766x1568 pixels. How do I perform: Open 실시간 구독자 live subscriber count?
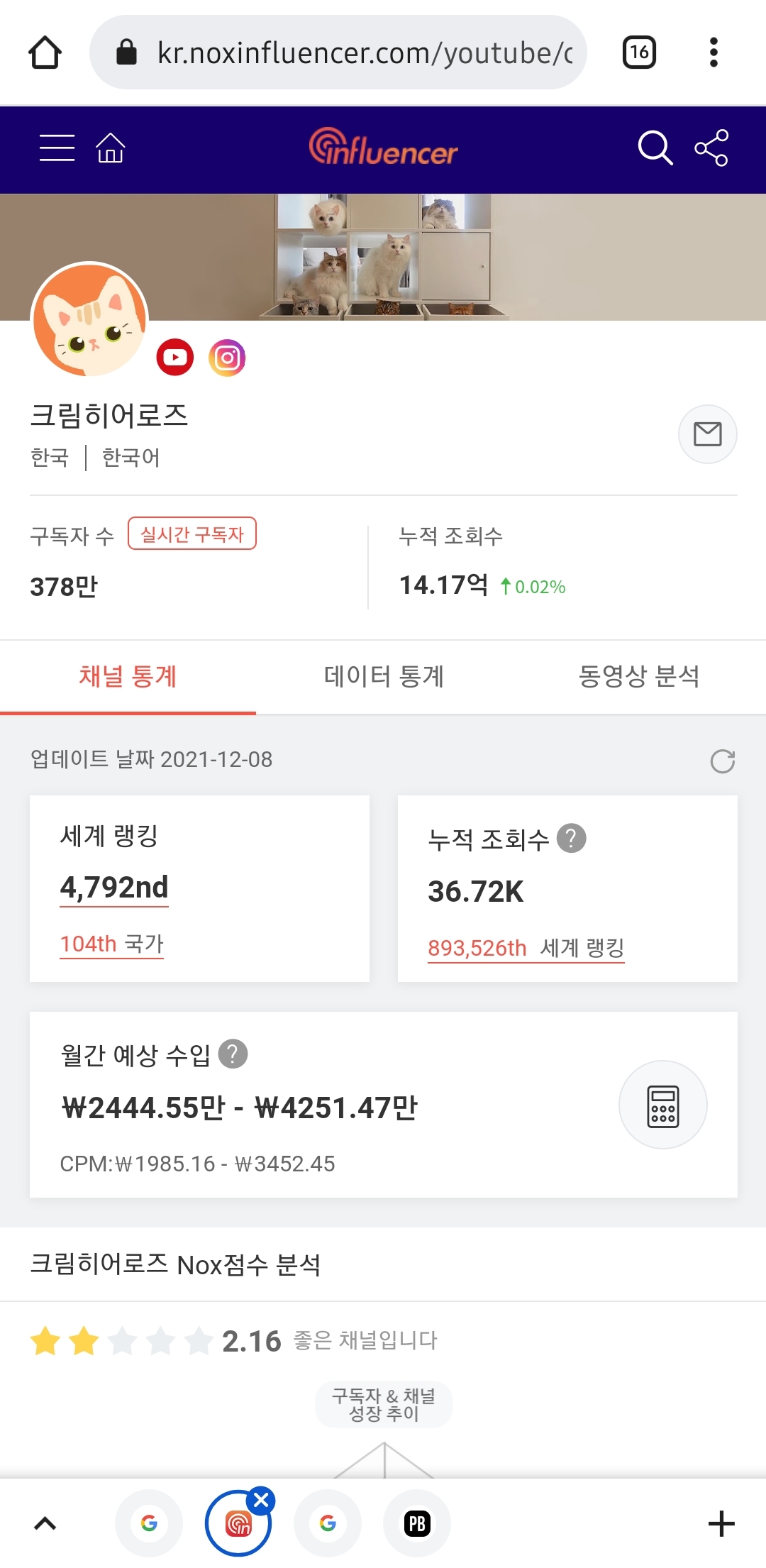coord(191,534)
